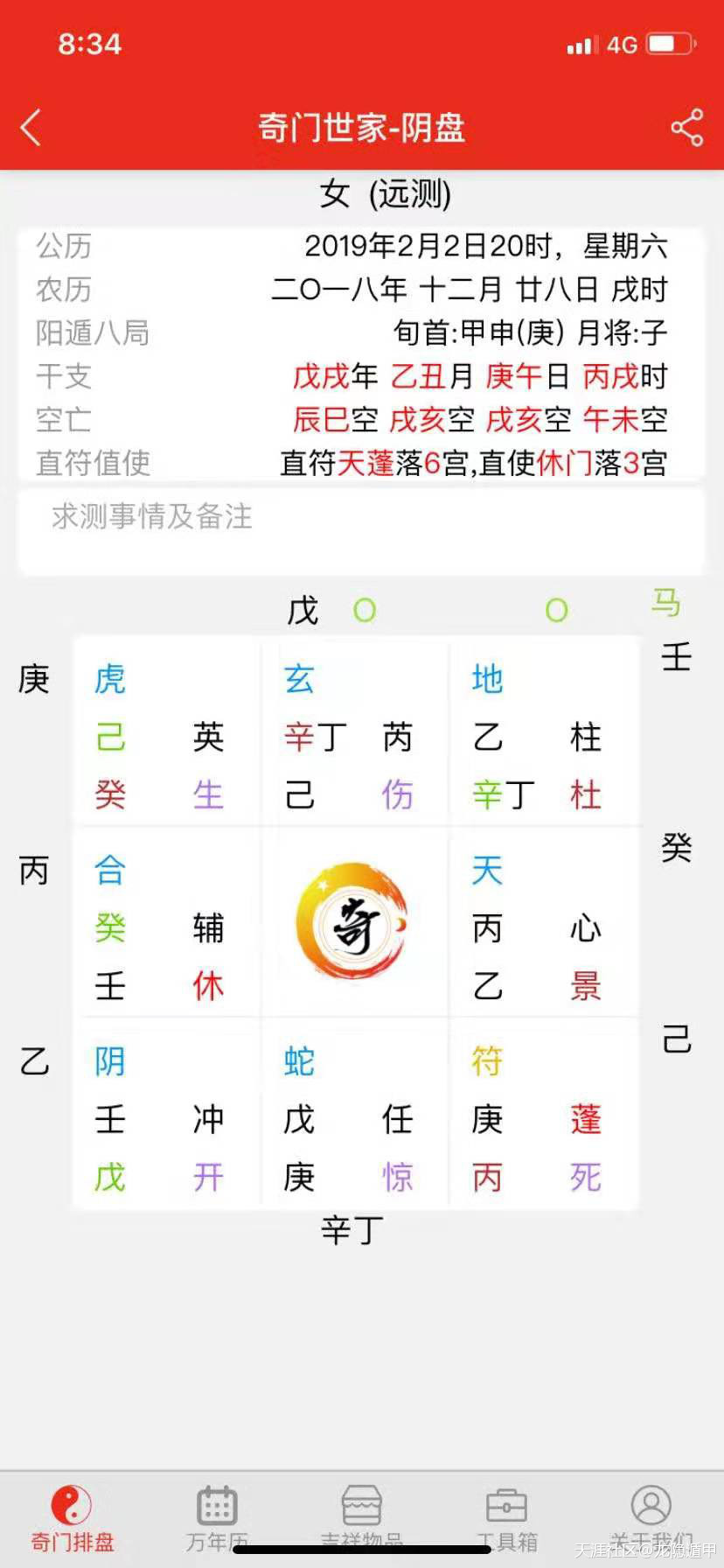Open the 万年历 calendar tab
The width and height of the screenshot is (724, 1568).
click(x=217, y=1519)
